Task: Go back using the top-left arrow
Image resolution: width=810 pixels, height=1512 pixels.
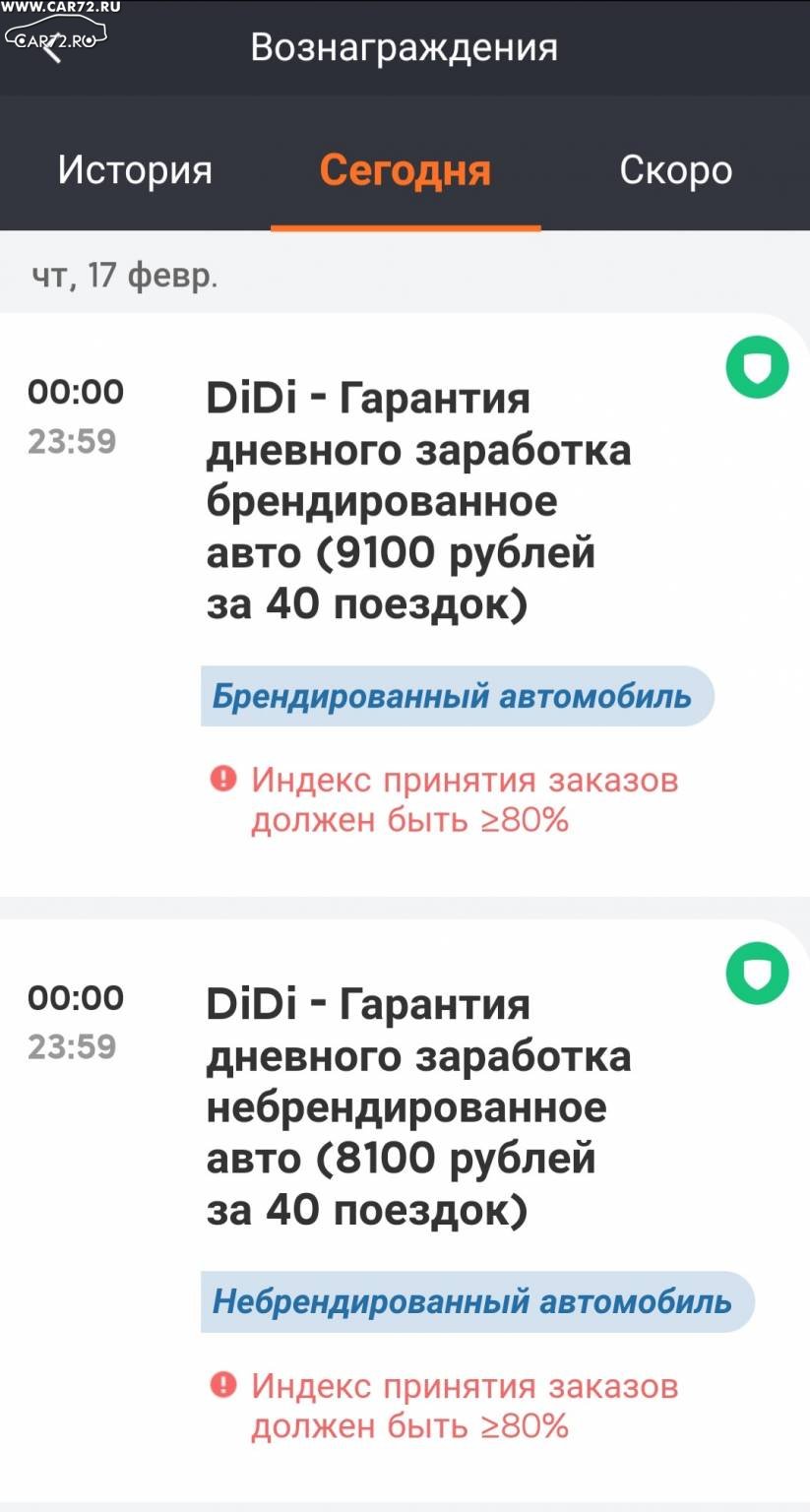Action: tap(51, 46)
